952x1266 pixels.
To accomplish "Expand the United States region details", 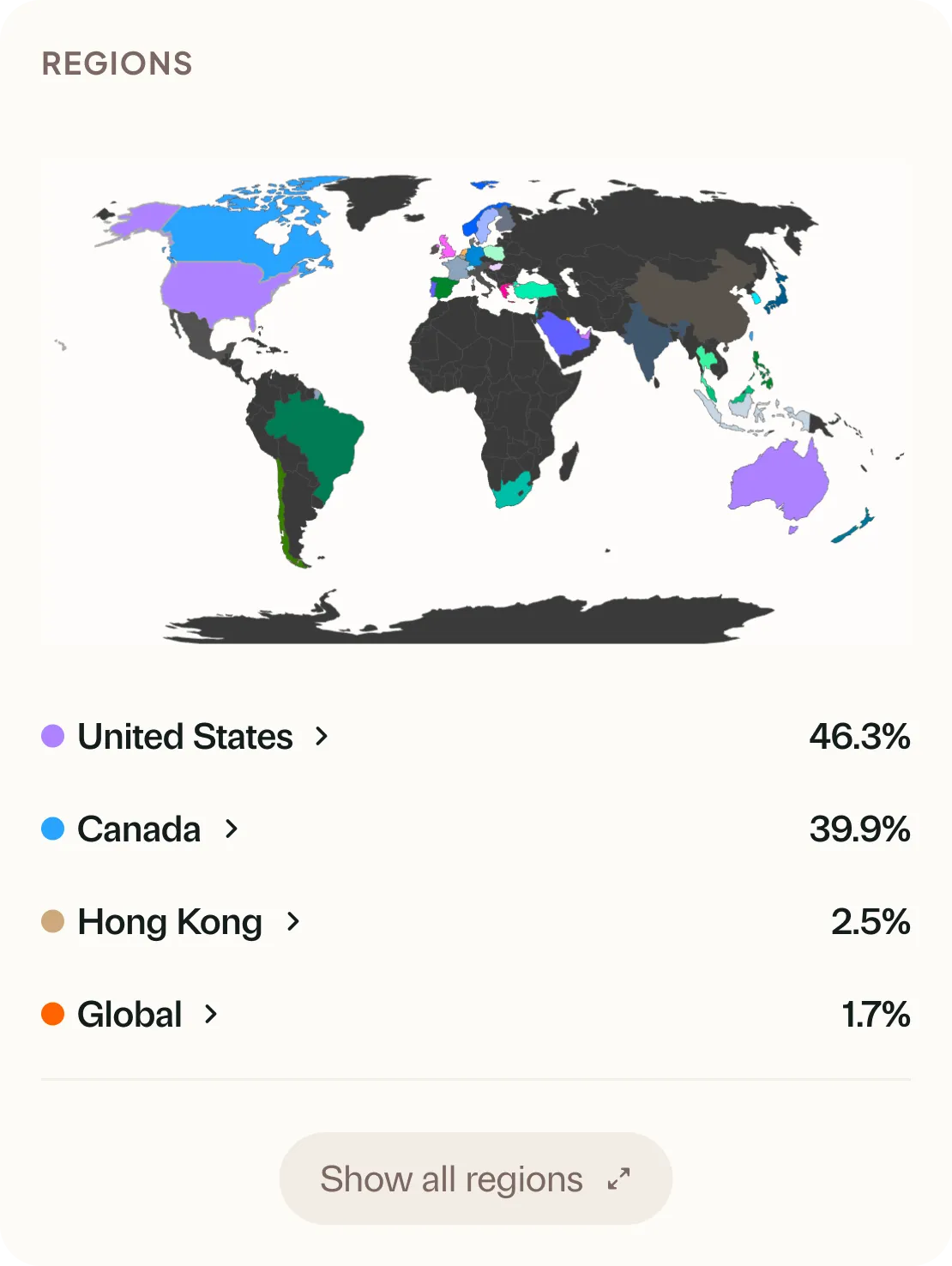I will (x=322, y=736).
